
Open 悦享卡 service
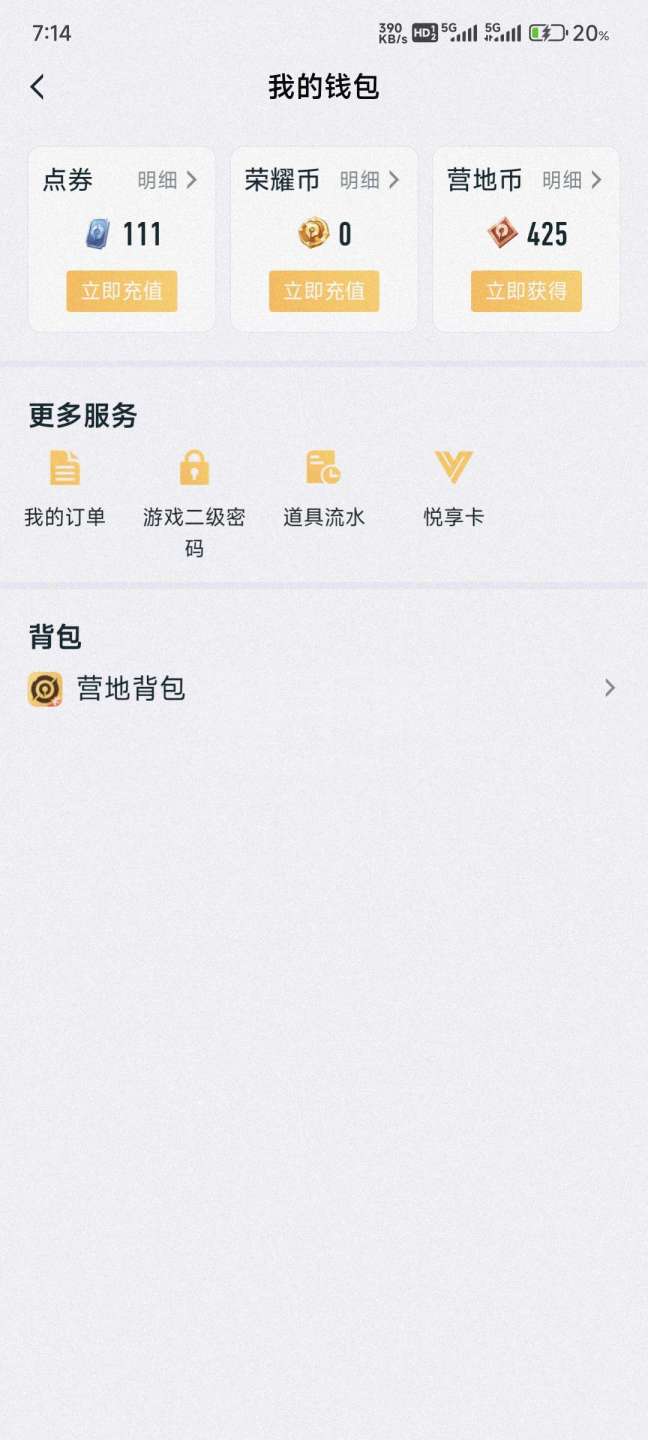[454, 489]
